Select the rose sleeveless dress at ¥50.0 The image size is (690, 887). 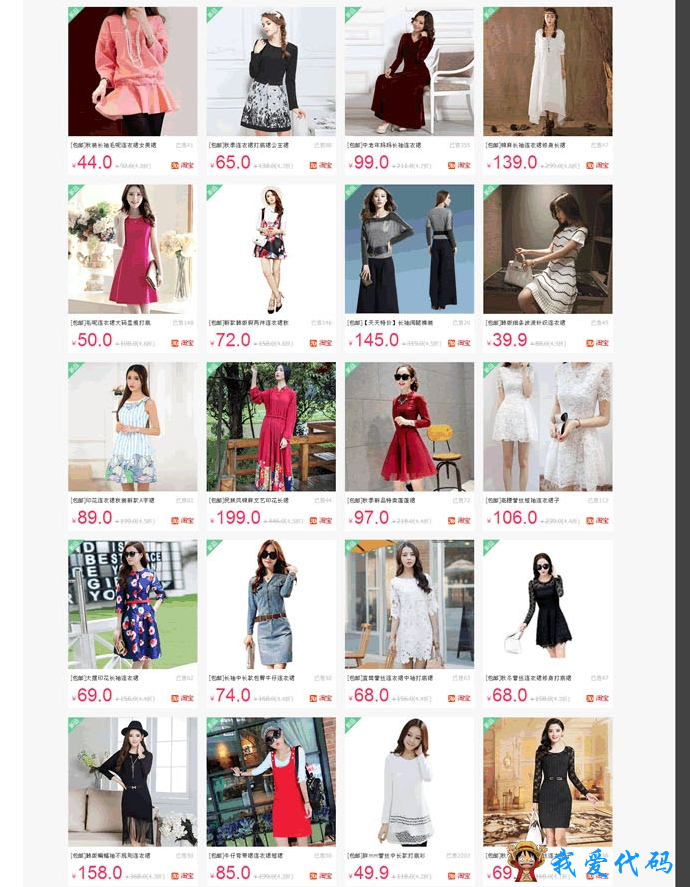pyautogui.click(x=132, y=249)
